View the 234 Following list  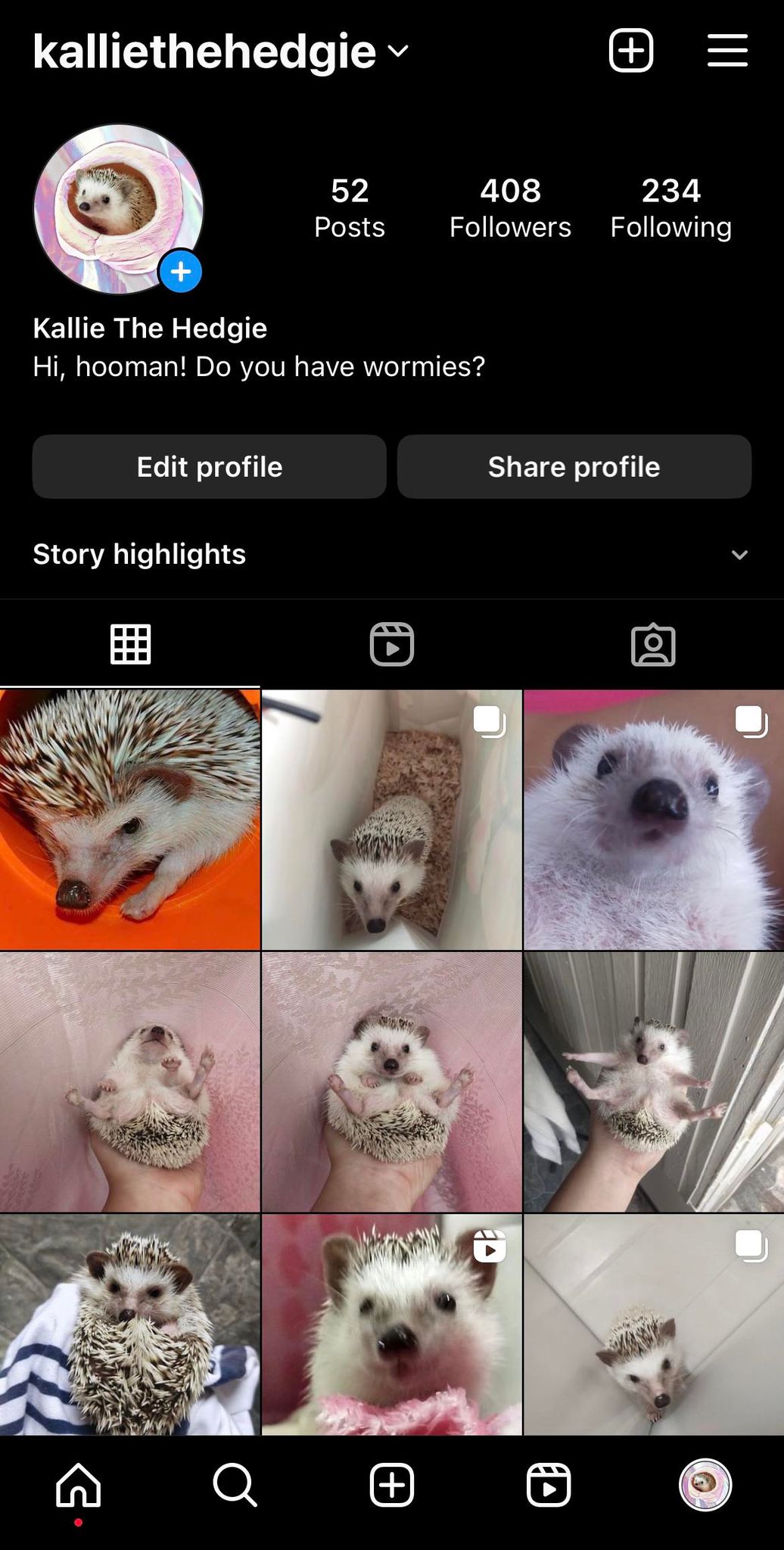tap(670, 207)
